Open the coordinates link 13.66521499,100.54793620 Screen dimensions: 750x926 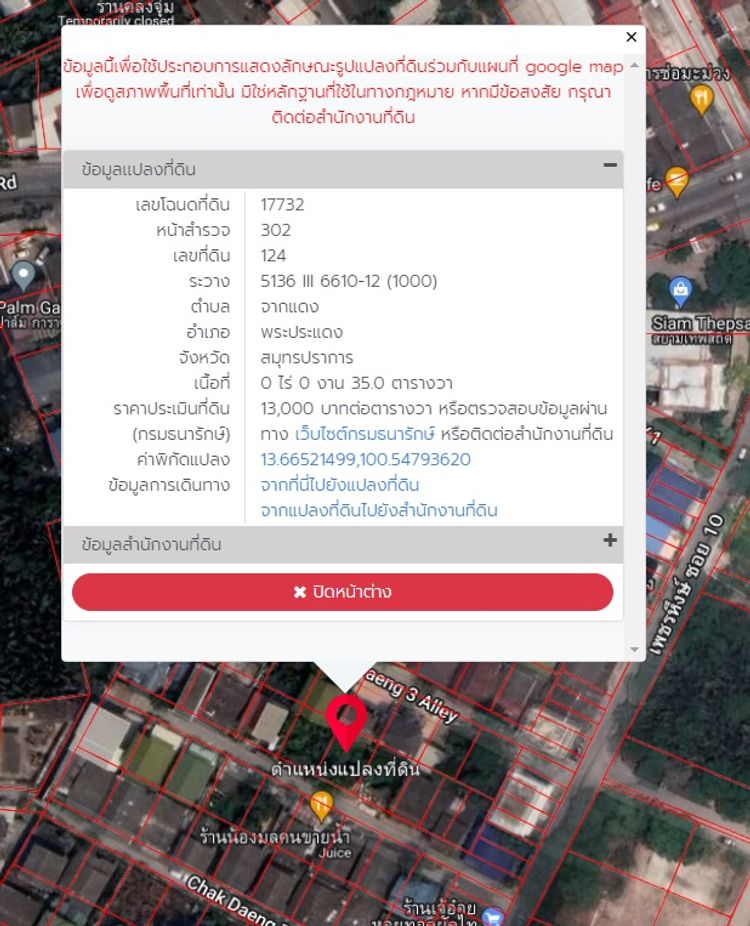(365, 460)
